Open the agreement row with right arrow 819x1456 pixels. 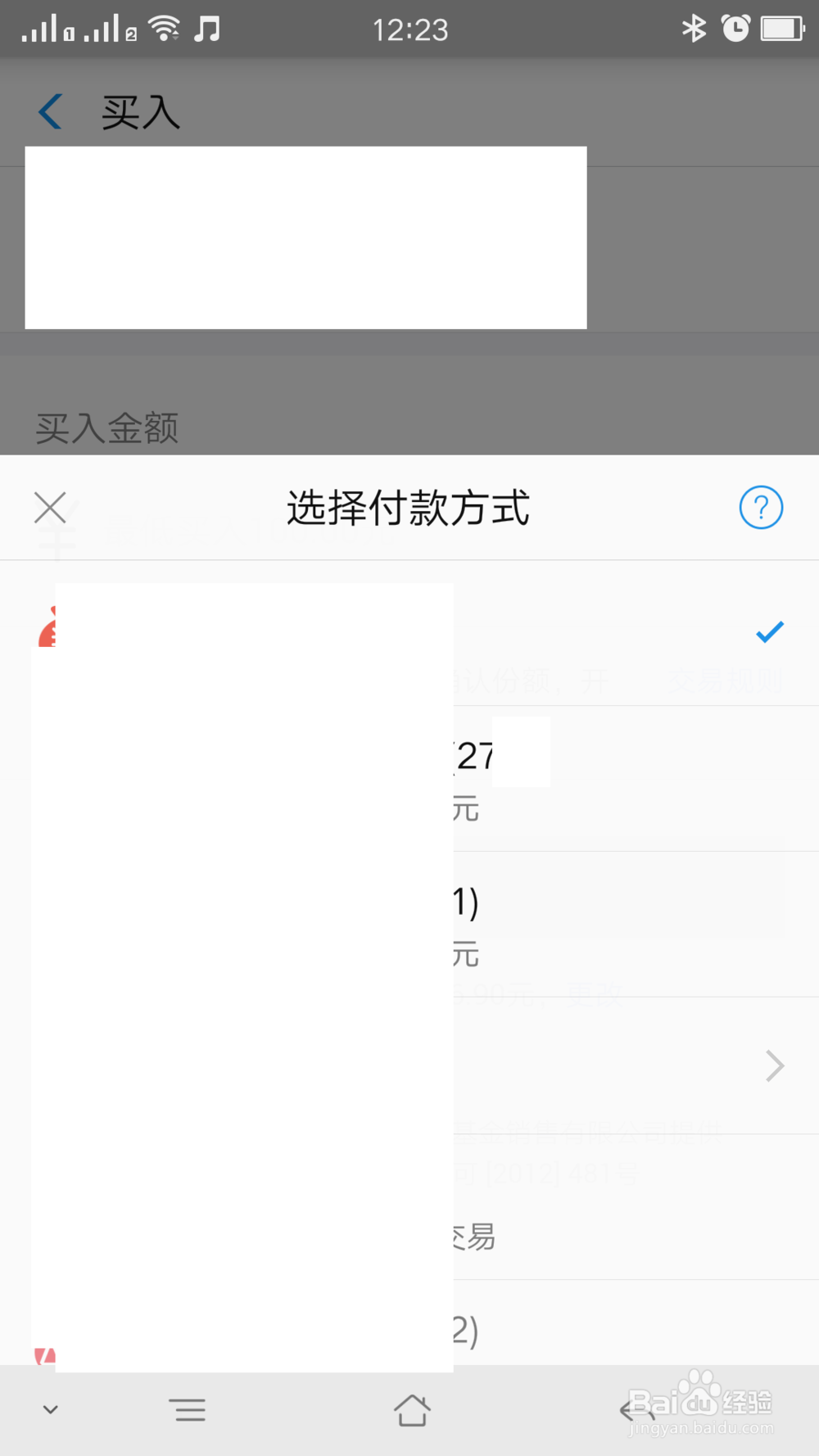[x=773, y=1065]
